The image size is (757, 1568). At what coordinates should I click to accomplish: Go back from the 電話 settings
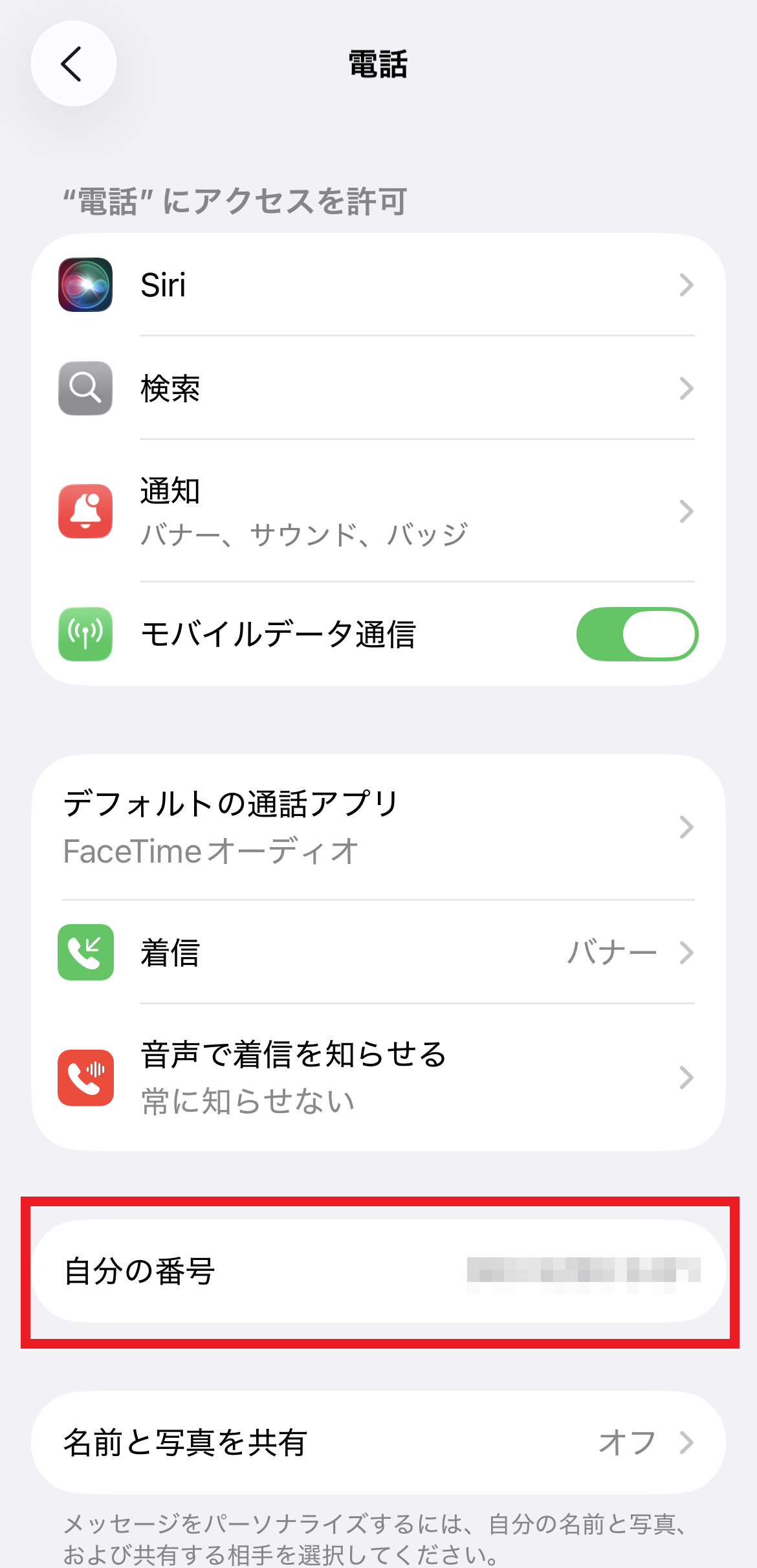[73, 63]
